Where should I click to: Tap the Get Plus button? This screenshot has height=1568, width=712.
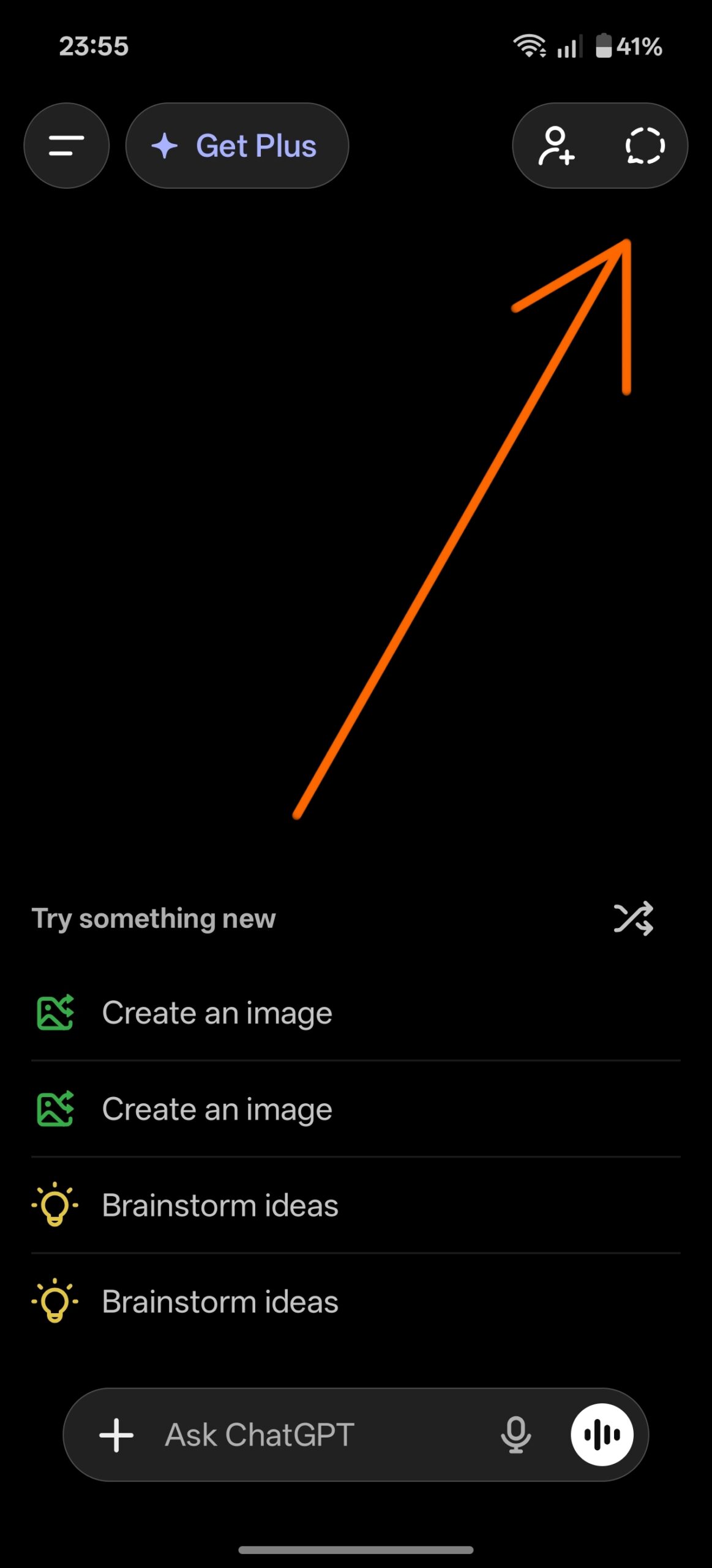click(237, 146)
